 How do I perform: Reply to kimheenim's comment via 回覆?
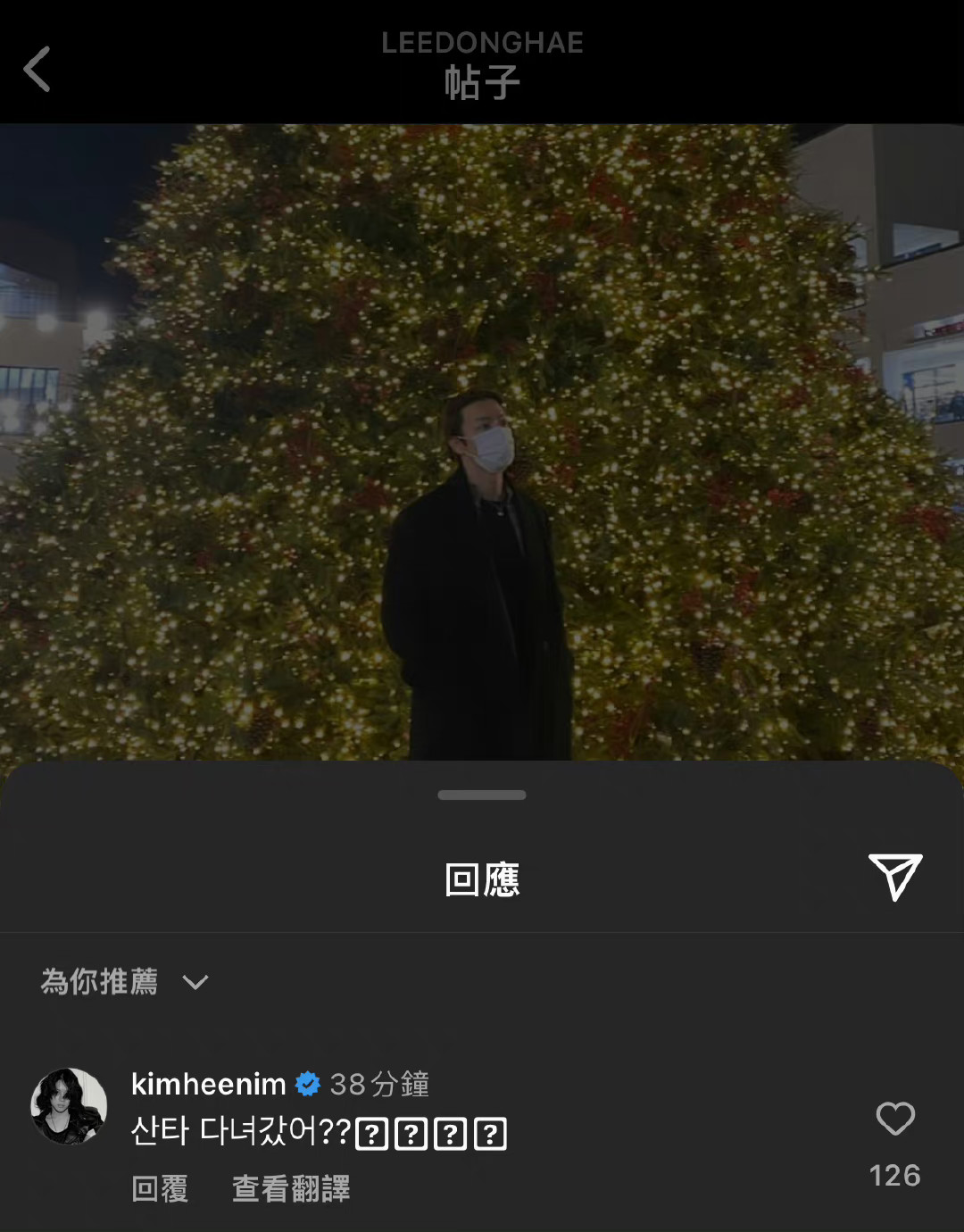pos(160,1189)
